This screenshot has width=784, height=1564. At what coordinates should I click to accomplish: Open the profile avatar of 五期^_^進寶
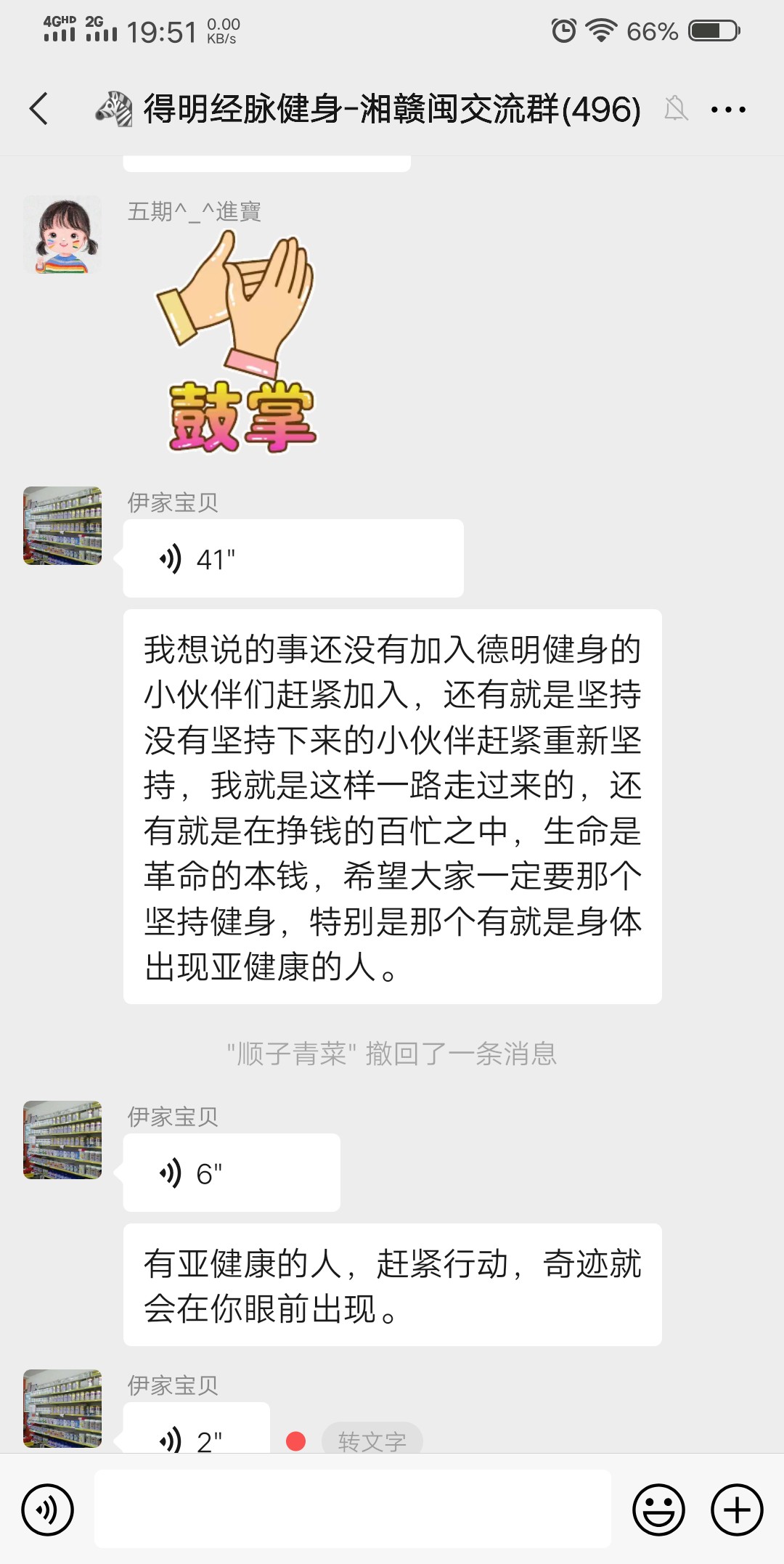(62, 235)
